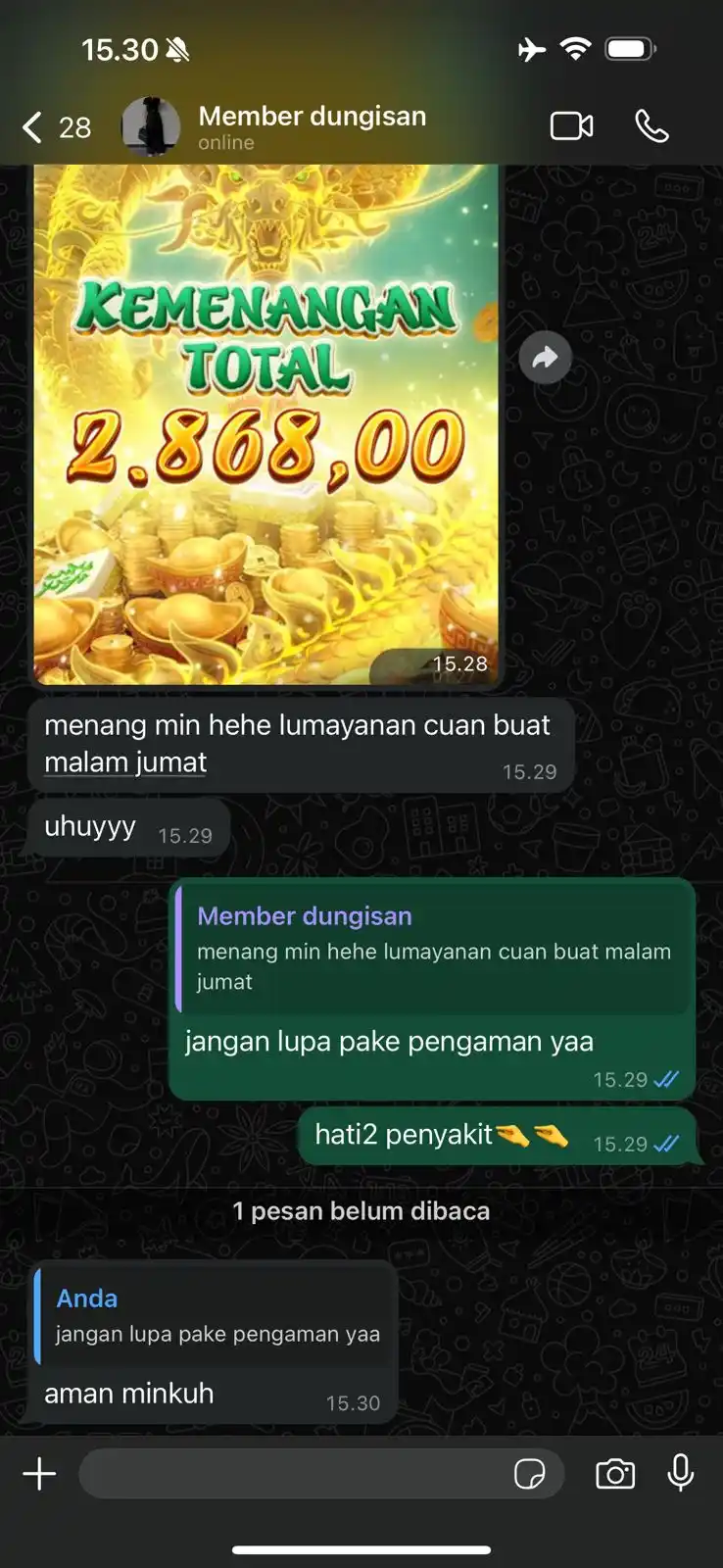
Task: Open the sticker picker in the message bar
Action: click(x=532, y=1473)
